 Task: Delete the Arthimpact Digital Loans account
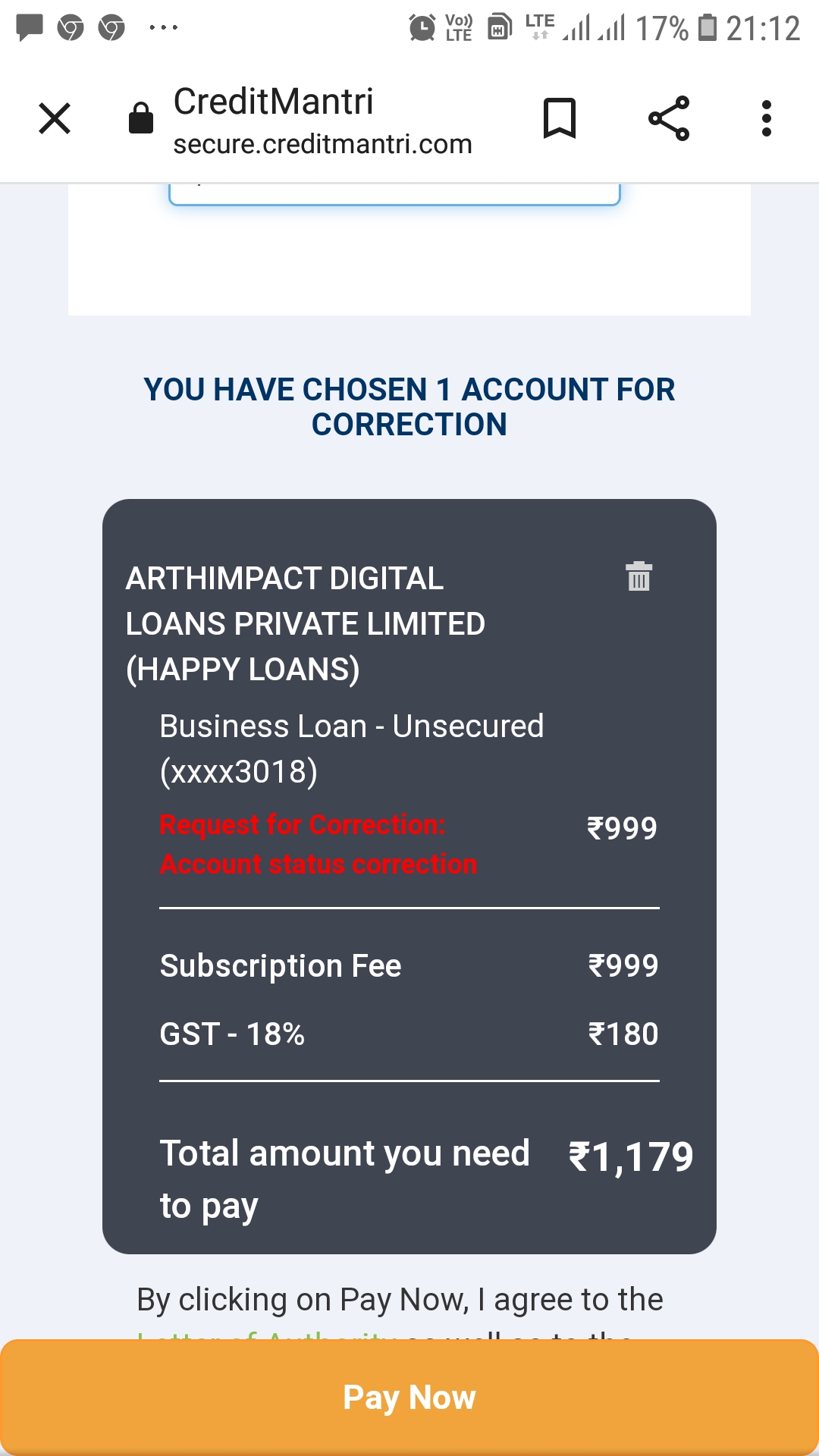[x=639, y=576]
